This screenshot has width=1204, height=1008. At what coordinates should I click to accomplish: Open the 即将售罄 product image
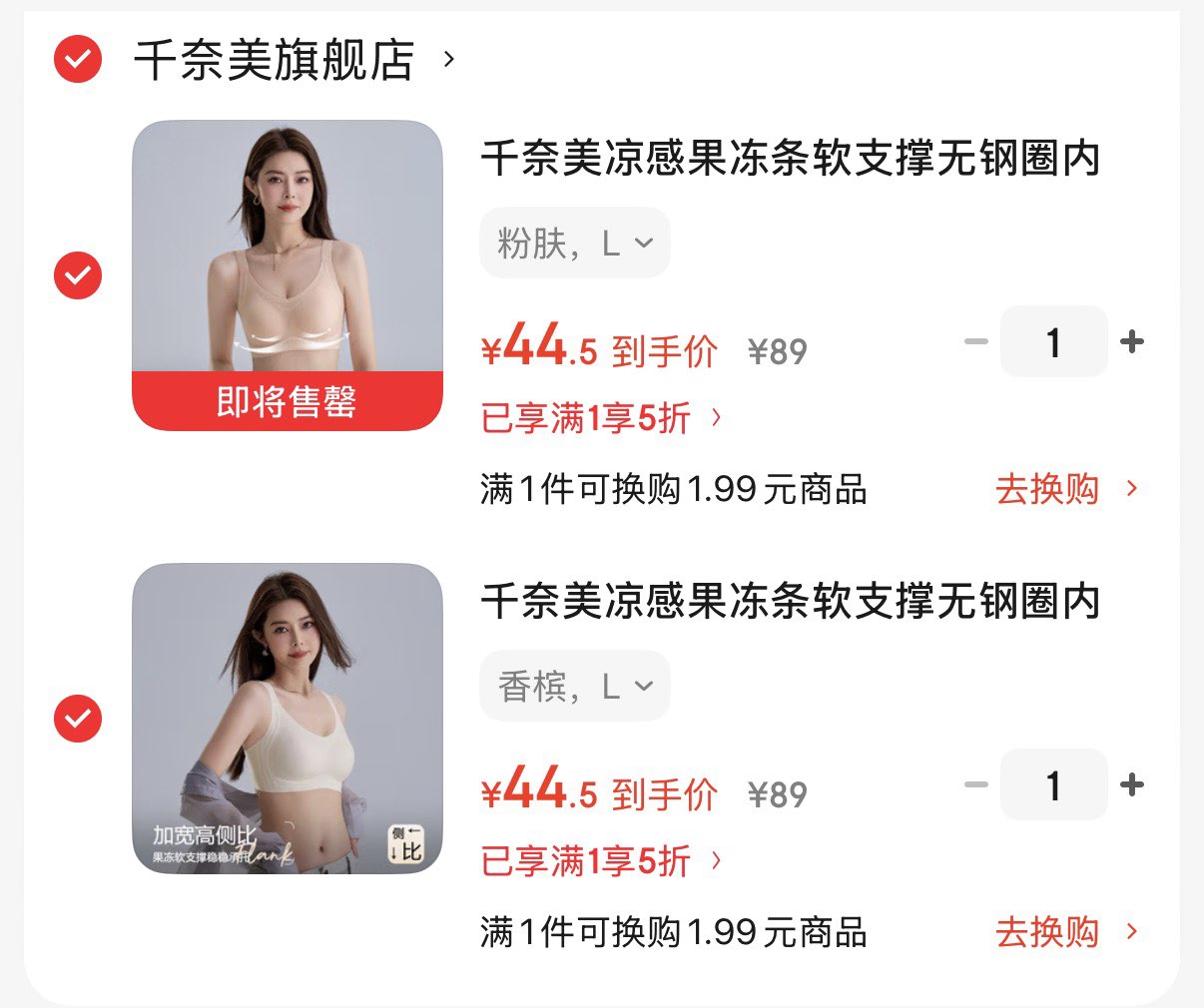[x=288, y=275]
